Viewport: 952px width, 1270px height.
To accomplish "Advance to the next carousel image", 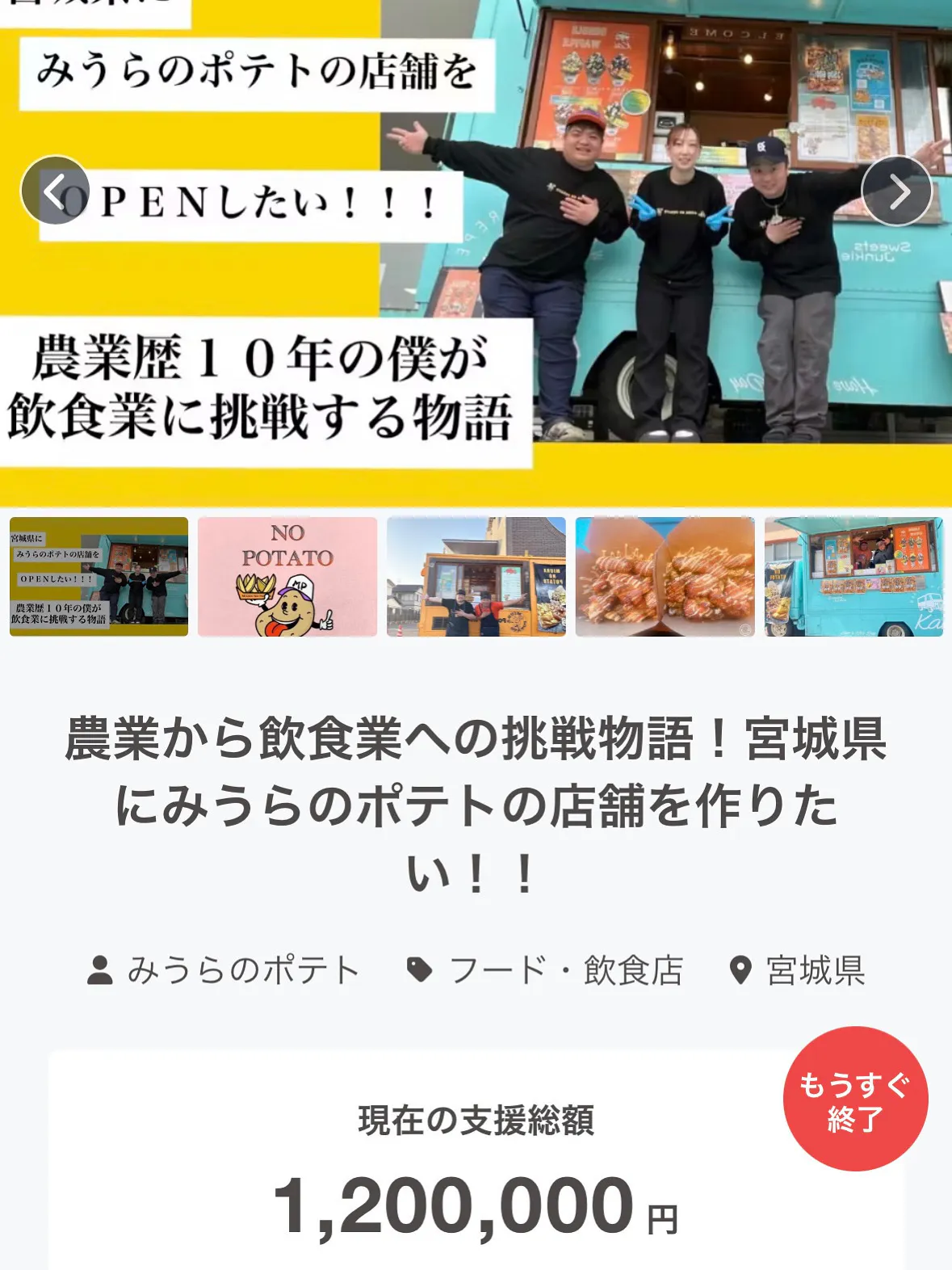I will 896,191.
